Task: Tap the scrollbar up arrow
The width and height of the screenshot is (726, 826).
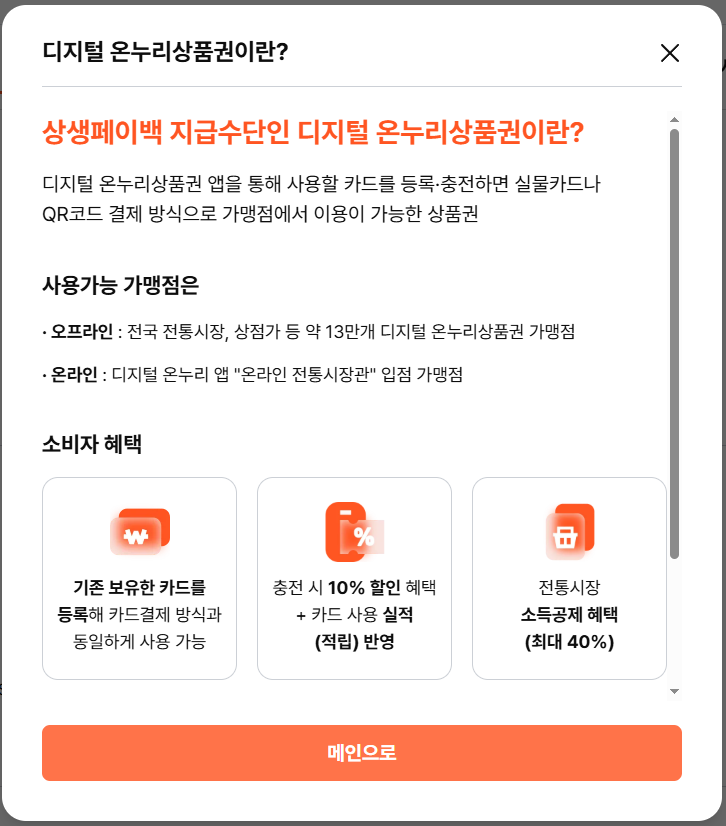Action: coord(674,119)
